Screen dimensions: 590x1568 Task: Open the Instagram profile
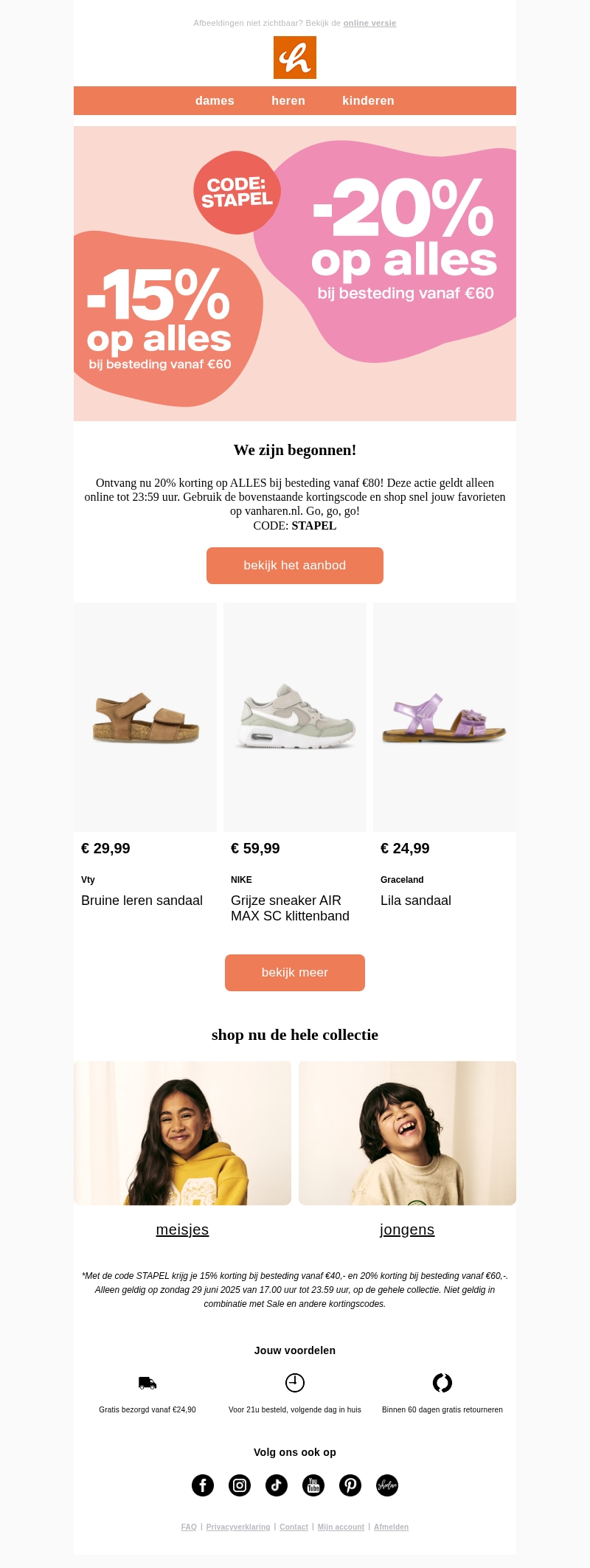click(x=240, y=1485)
